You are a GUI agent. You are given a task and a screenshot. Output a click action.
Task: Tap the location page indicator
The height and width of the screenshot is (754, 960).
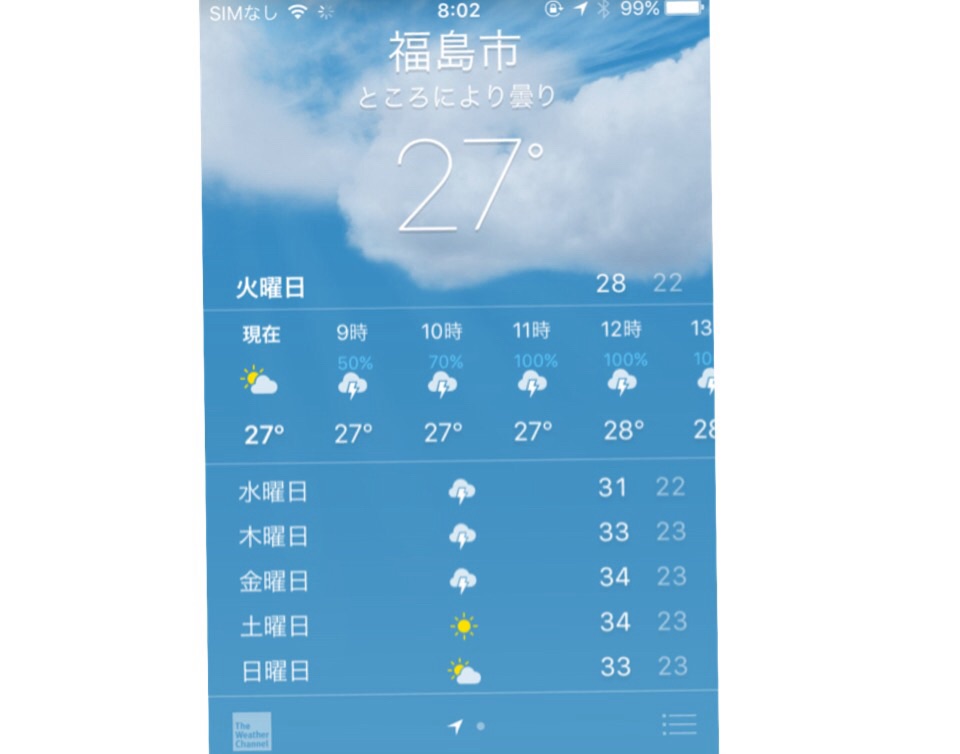[x=454, y=724]
